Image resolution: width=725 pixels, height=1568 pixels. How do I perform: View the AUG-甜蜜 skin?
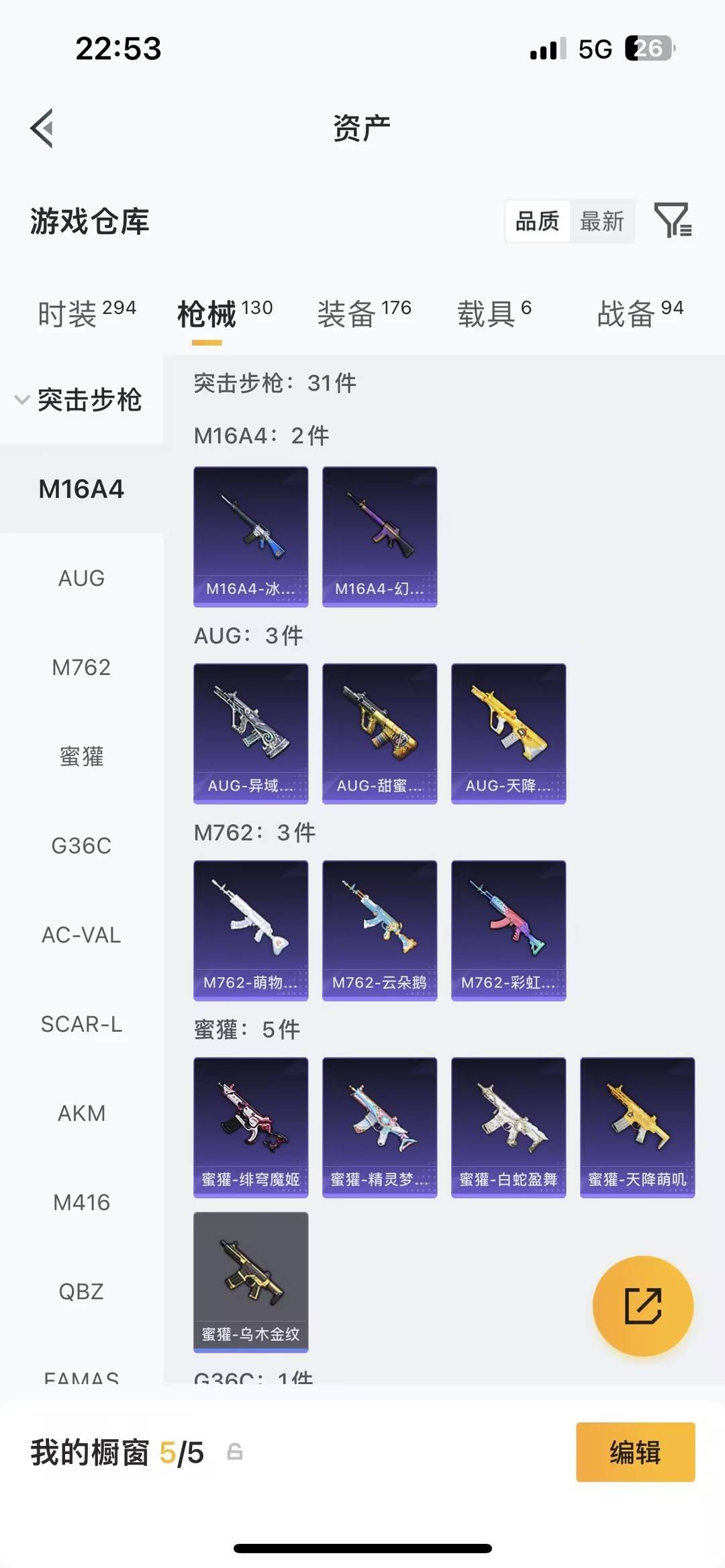[x=380, y=733]
